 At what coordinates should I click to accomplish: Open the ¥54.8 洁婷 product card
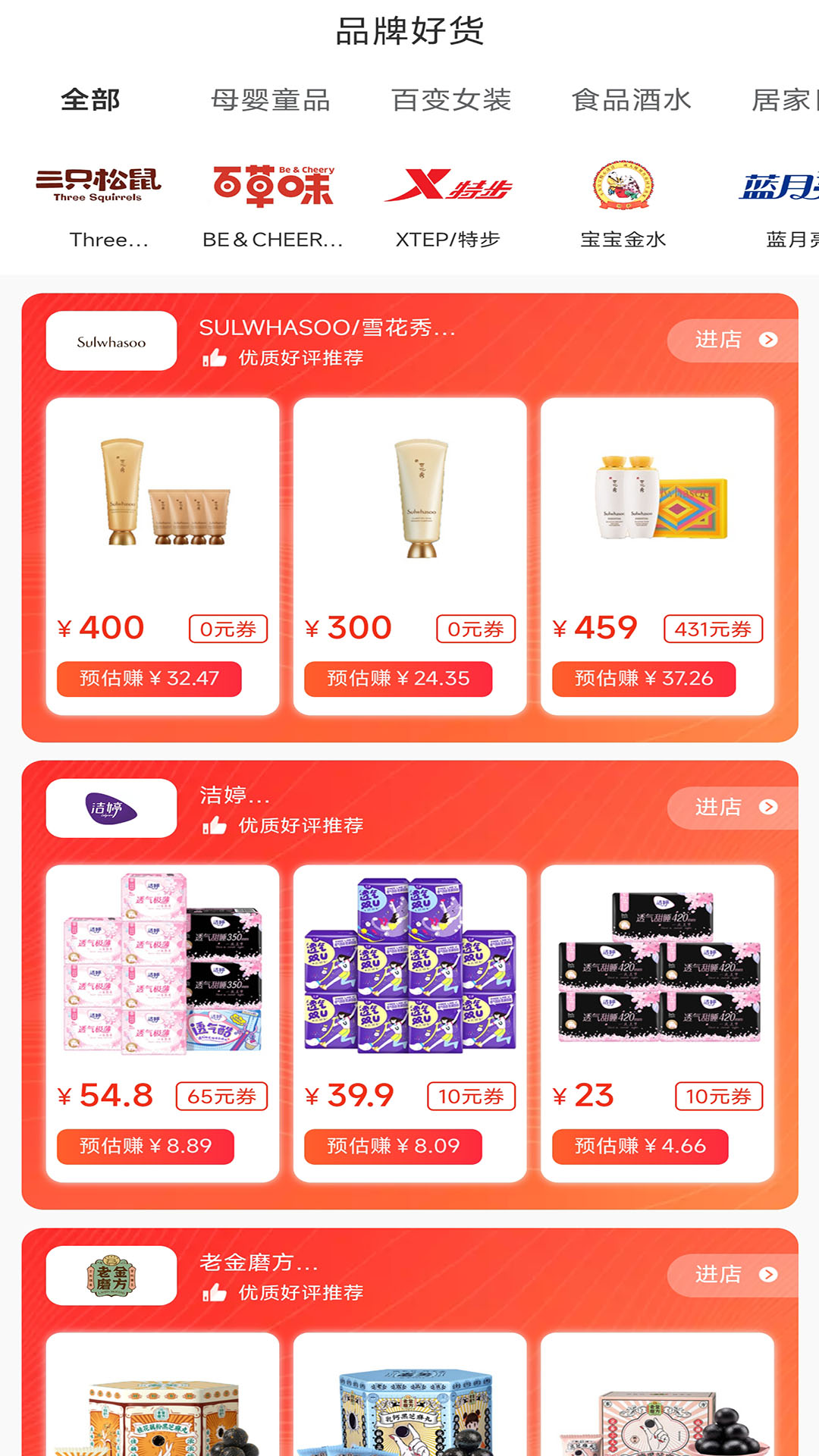pyautogui.click(x=162, y=1023)
